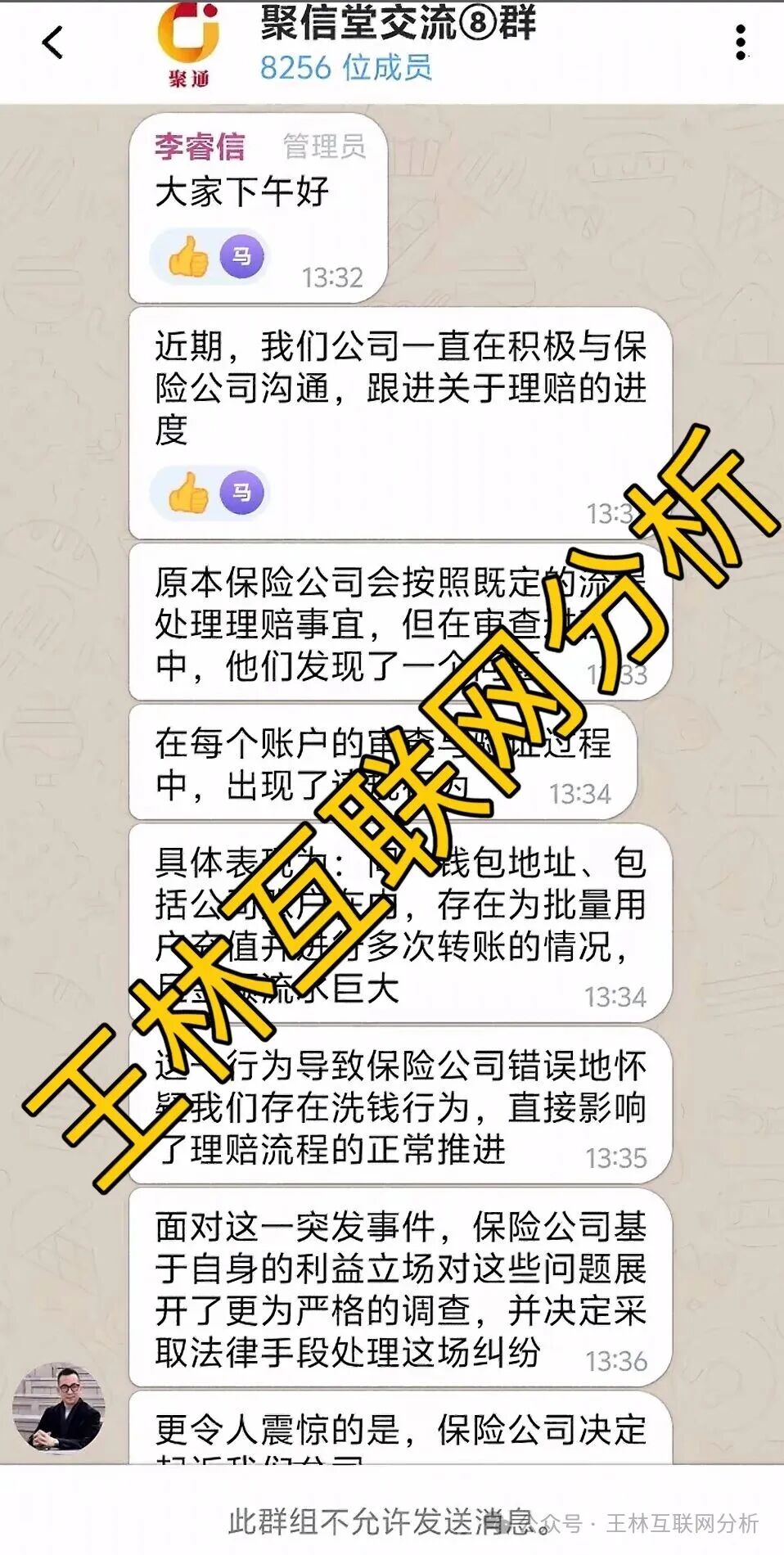Tap thumbs-up reaction under 近期,我们公司 message
784x1555 pixels.
tap(188, 494)
